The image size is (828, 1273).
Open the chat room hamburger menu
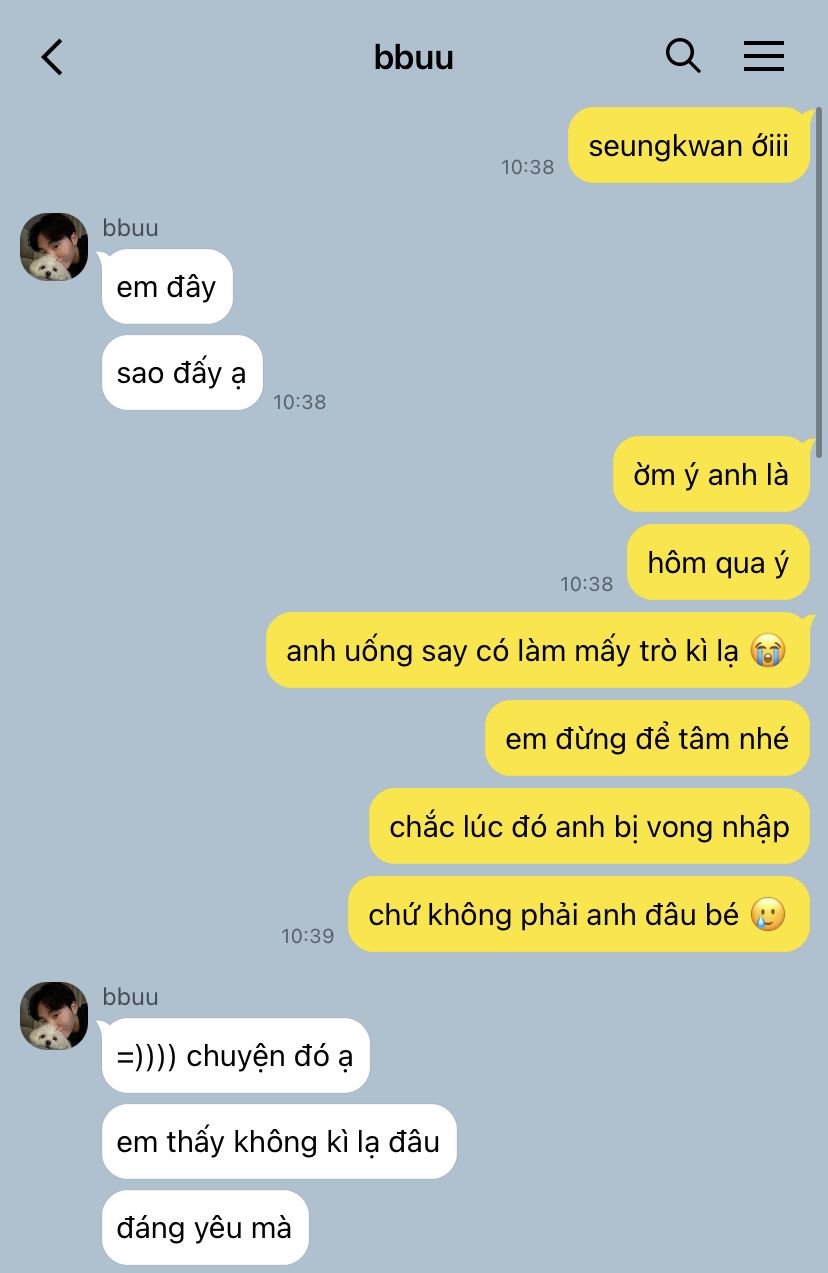pyautogui.click(x=763, y=56)
